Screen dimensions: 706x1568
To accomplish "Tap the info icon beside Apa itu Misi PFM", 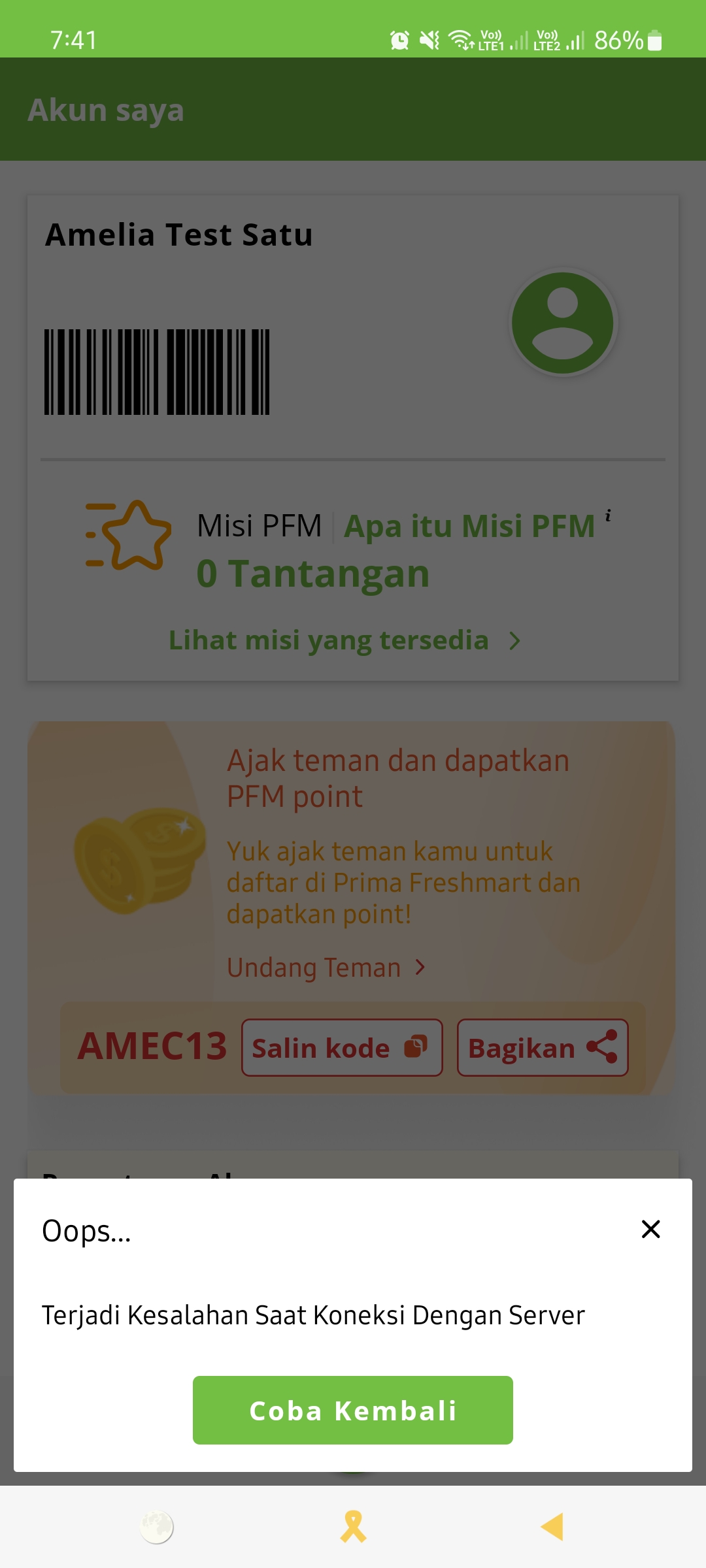I will (x=609, y=517).
